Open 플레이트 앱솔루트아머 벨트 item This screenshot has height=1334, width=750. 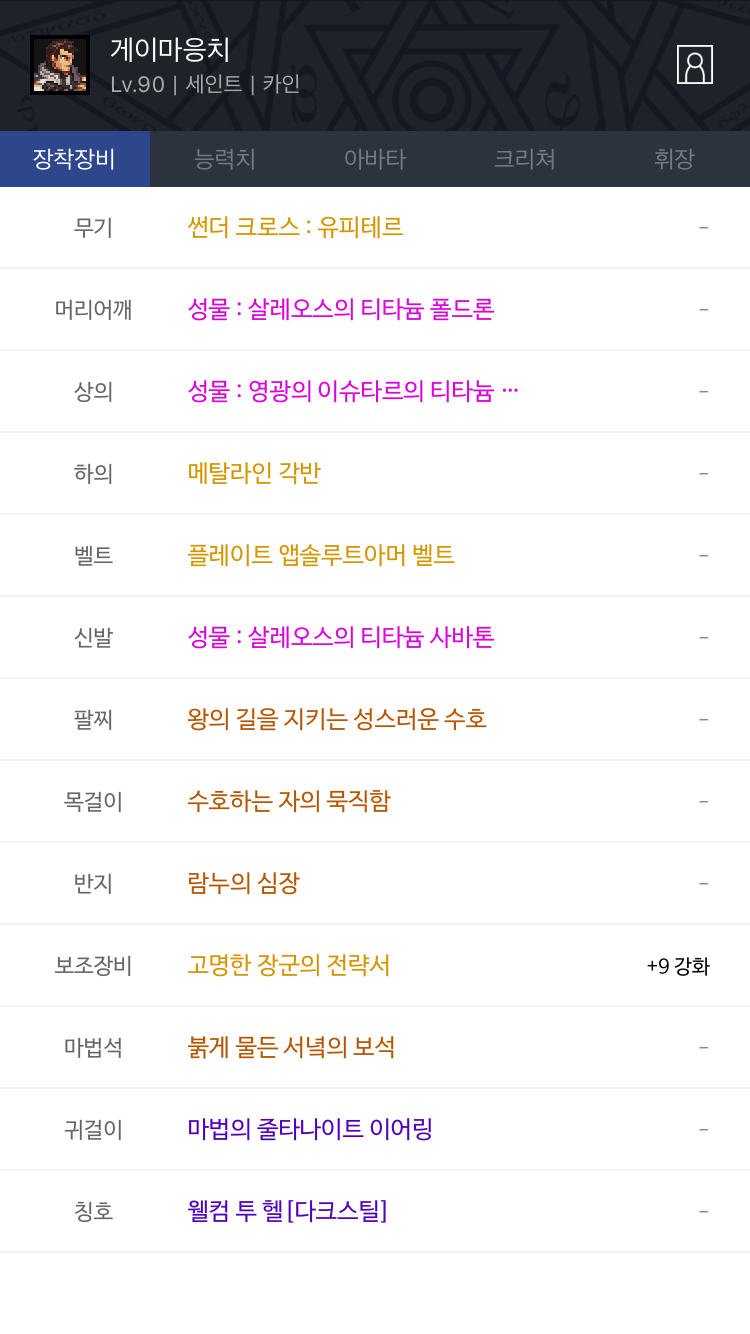[x=321, y=555]
